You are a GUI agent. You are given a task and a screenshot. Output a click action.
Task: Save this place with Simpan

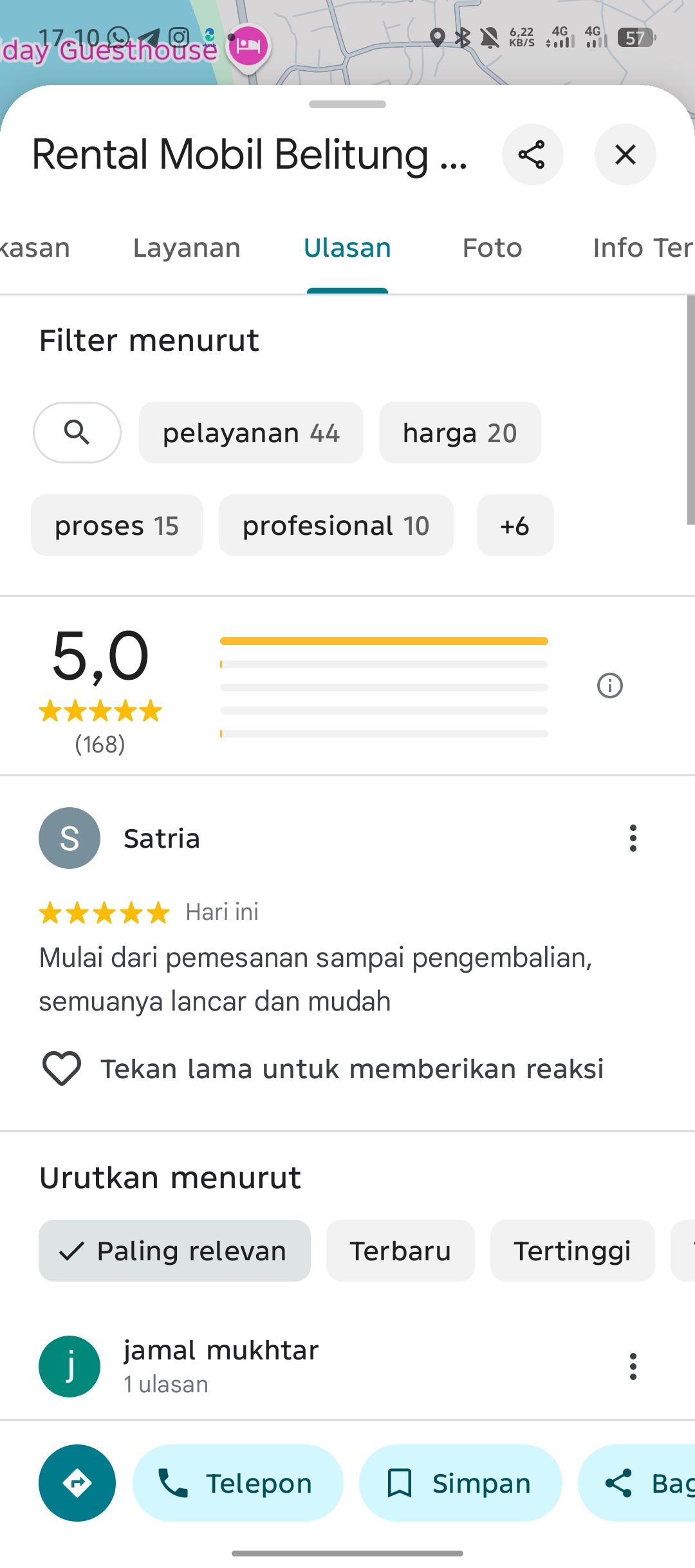pos(461,1483)
